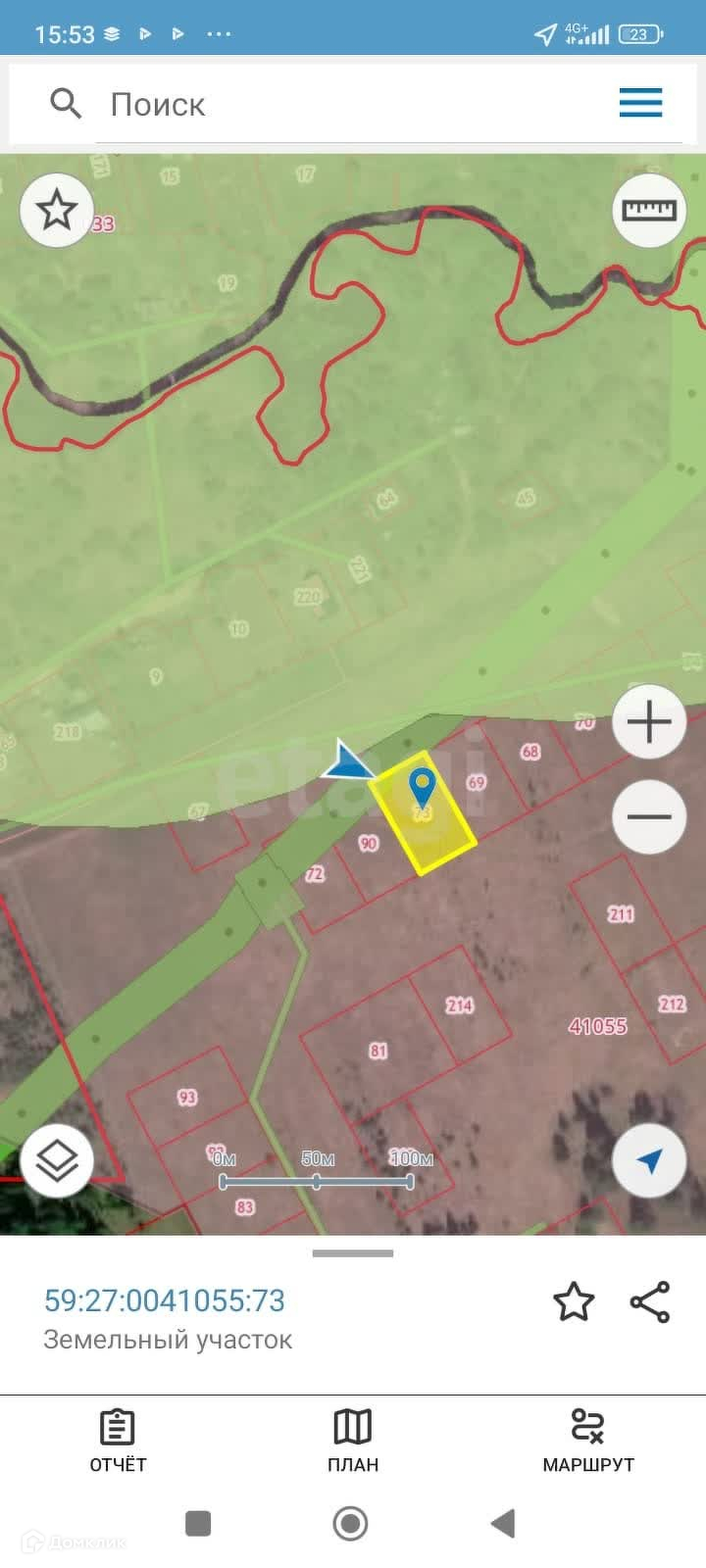
Task: Add parcel 59:27:0041055:73 to favorites
Action: pos(574,1301)
